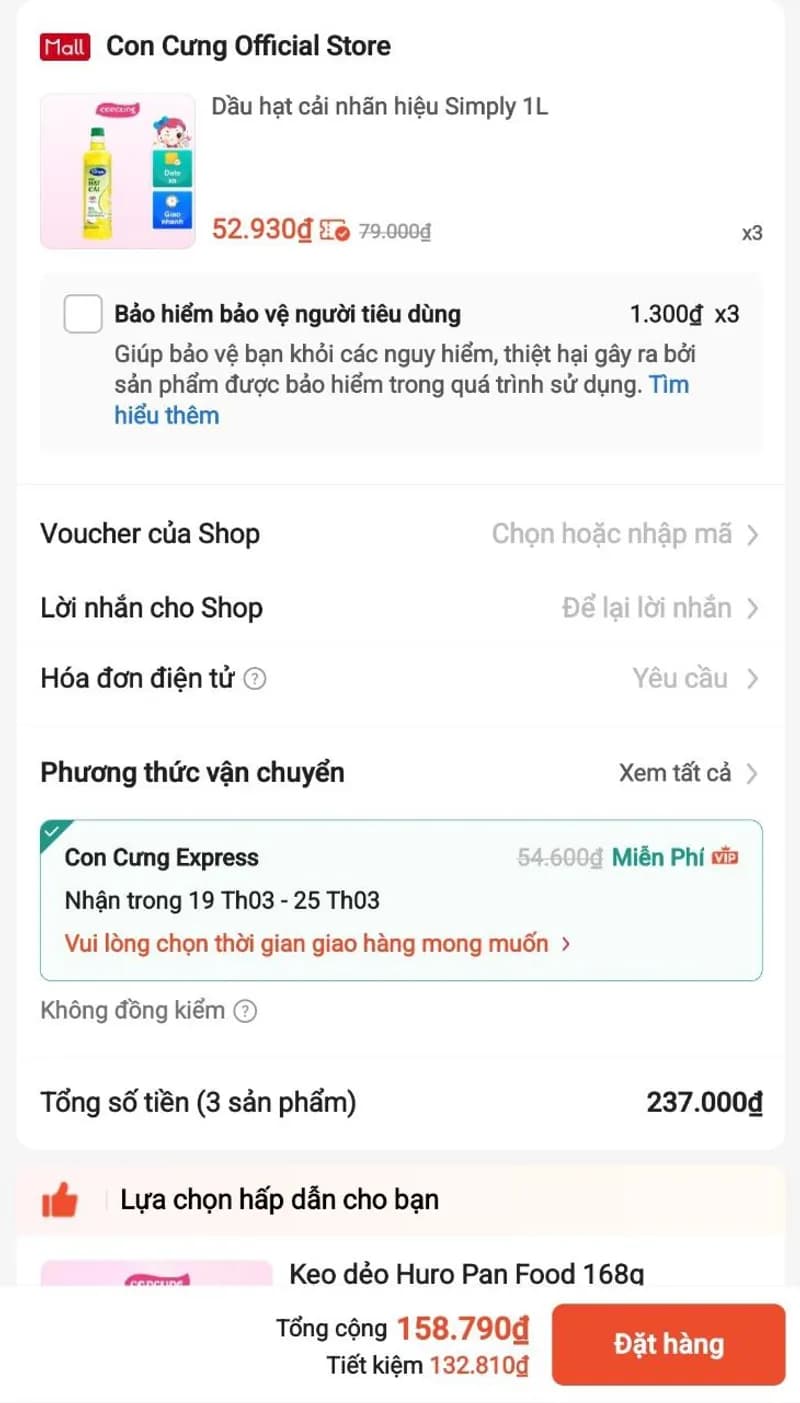Tick the Bảo hiểm bảo vệ người tiêu dùng checkbox
800x1403 pixels.
pos(83,314)
